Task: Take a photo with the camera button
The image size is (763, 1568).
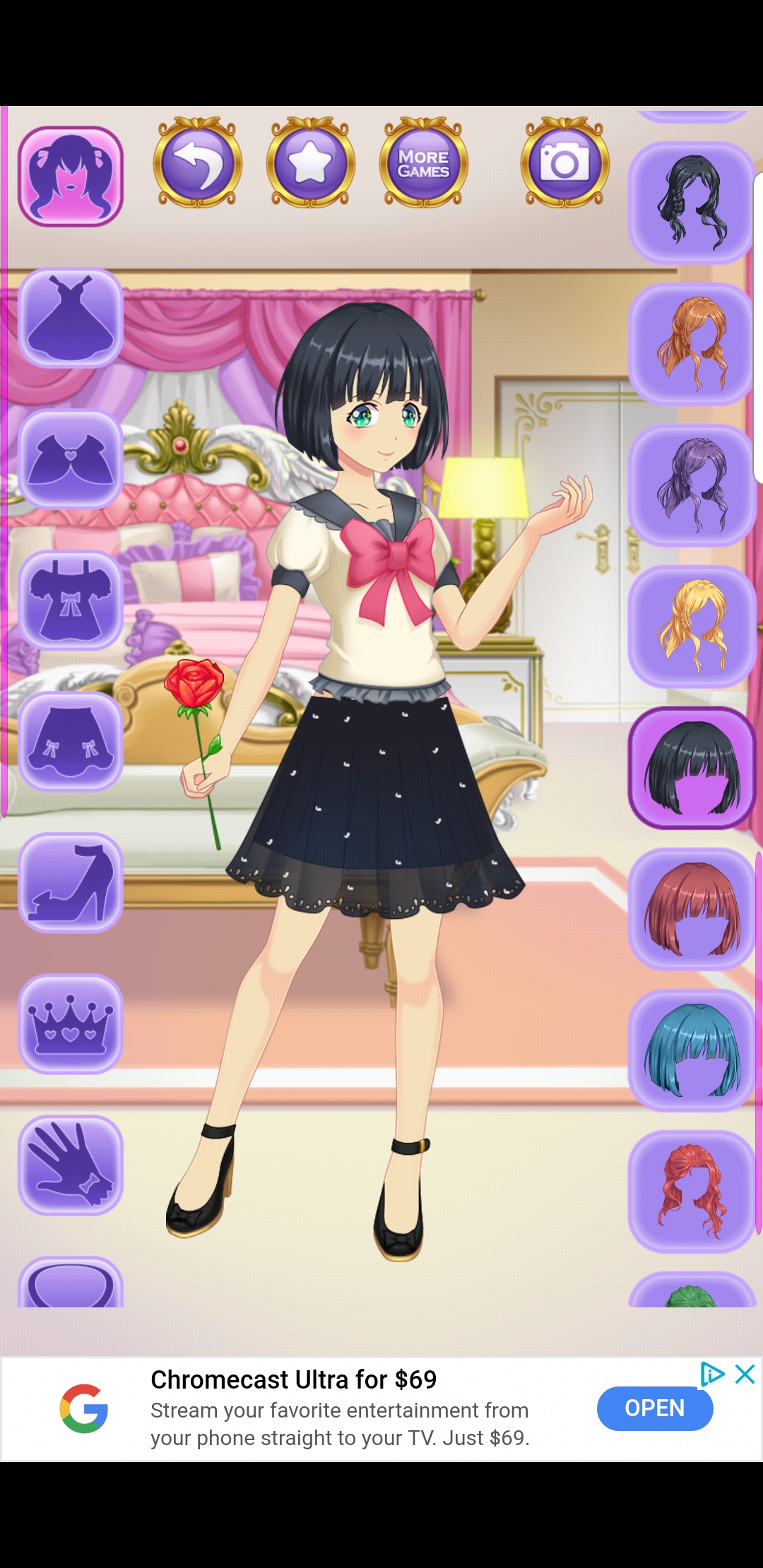Action: [x=565, y=163]
